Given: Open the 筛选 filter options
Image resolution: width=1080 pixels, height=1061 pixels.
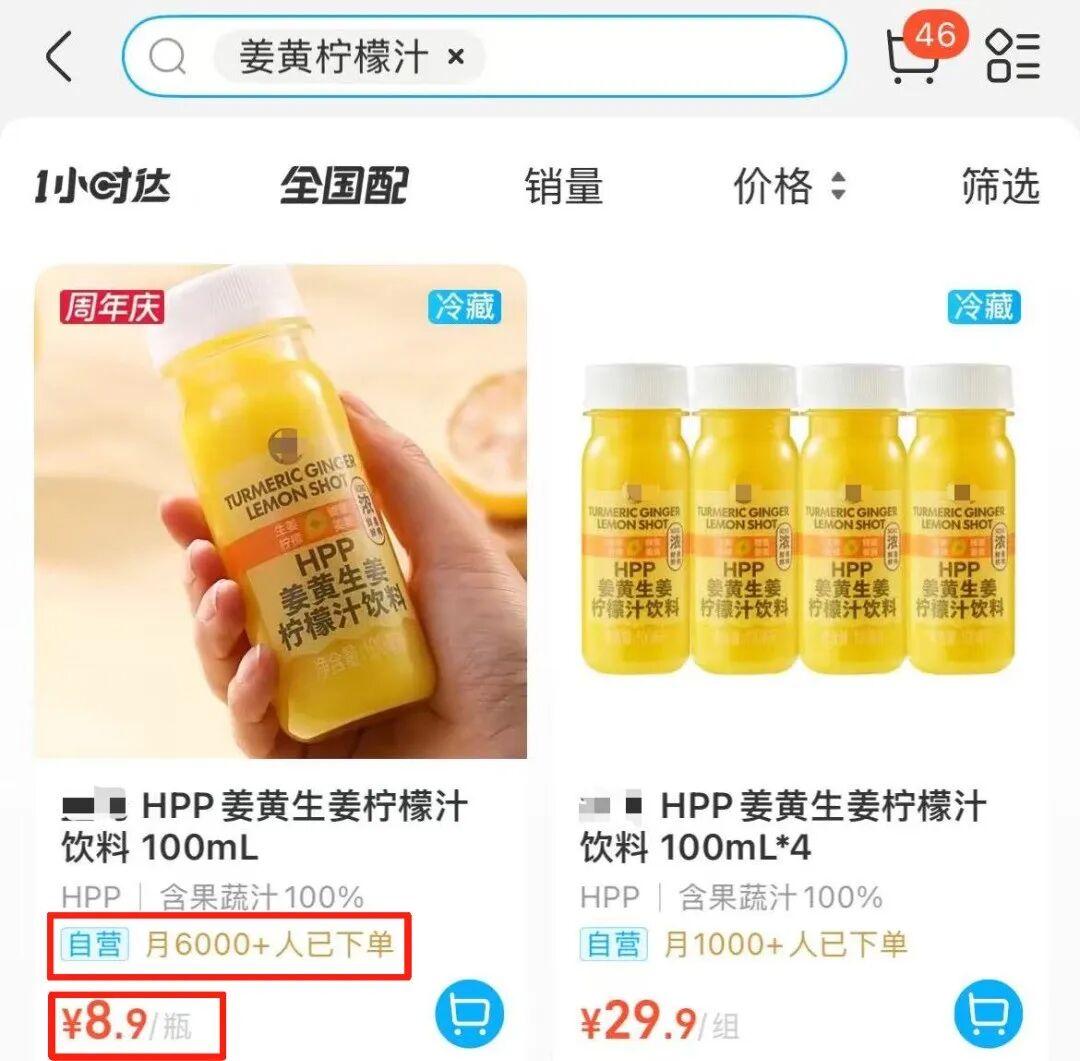Looking at the screenshot, I should (x=1000, y=186).
